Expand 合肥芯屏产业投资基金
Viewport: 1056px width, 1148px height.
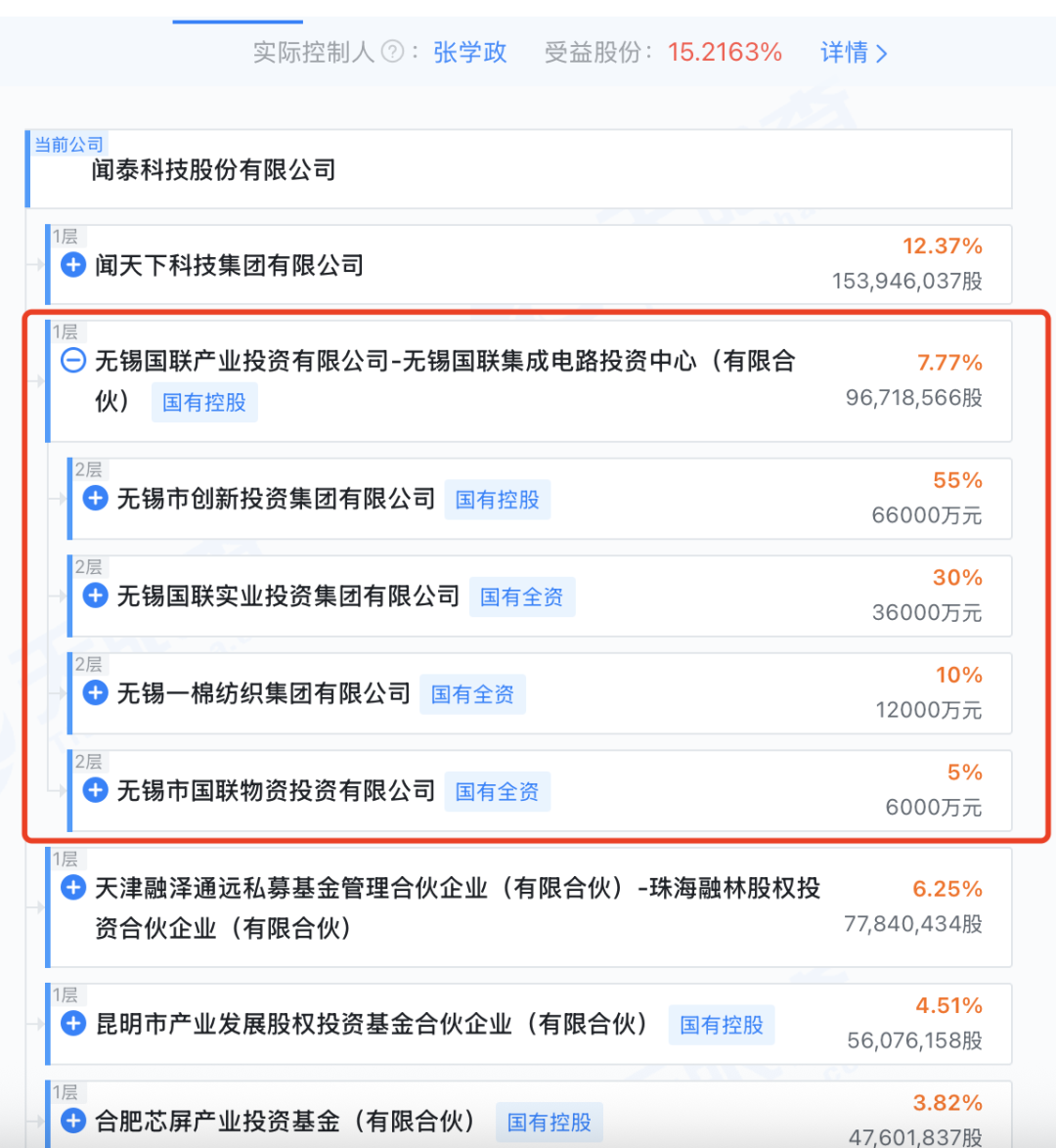(73, 1121)
